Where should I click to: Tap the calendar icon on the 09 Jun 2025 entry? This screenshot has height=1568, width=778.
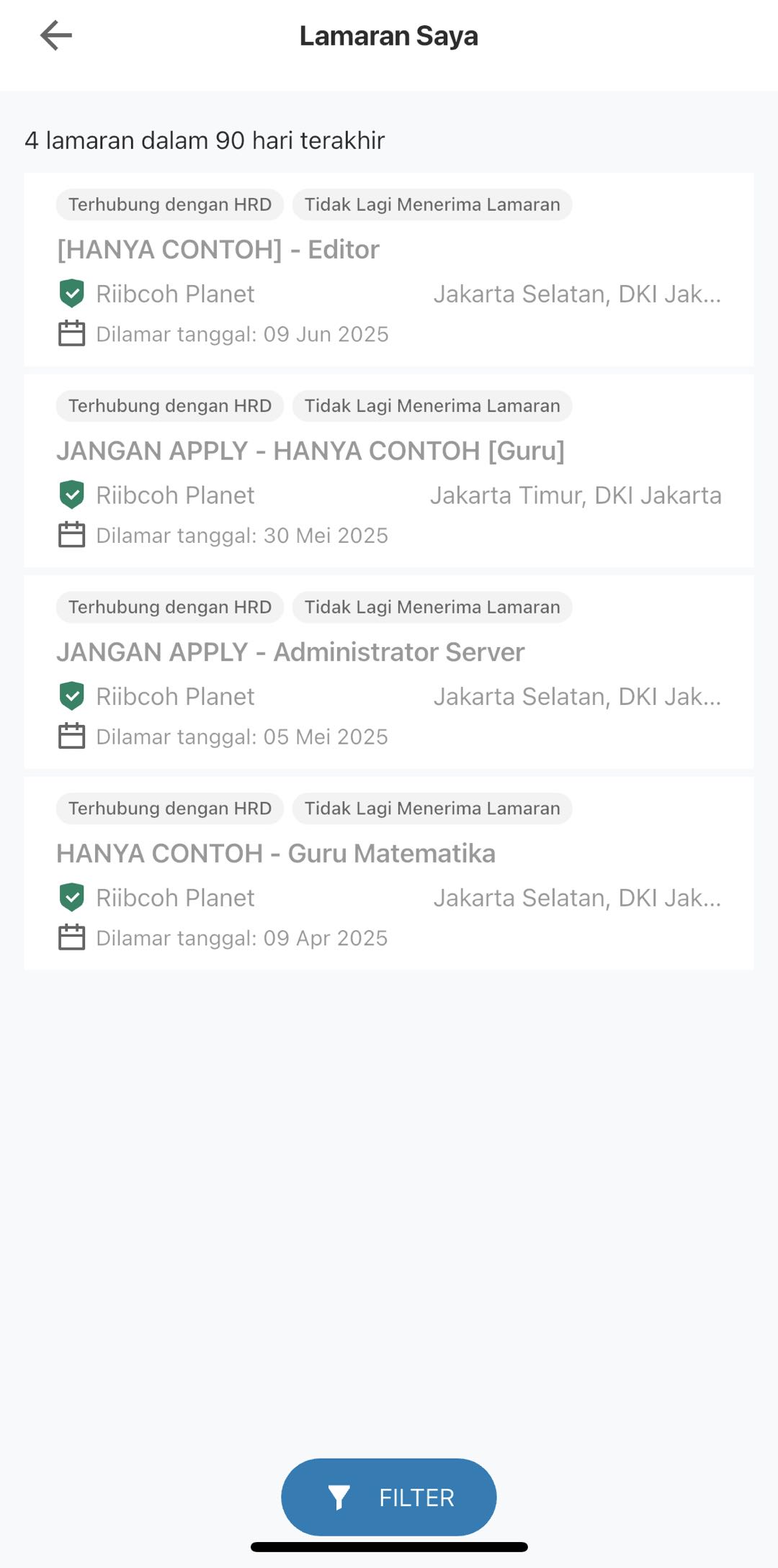71,333
